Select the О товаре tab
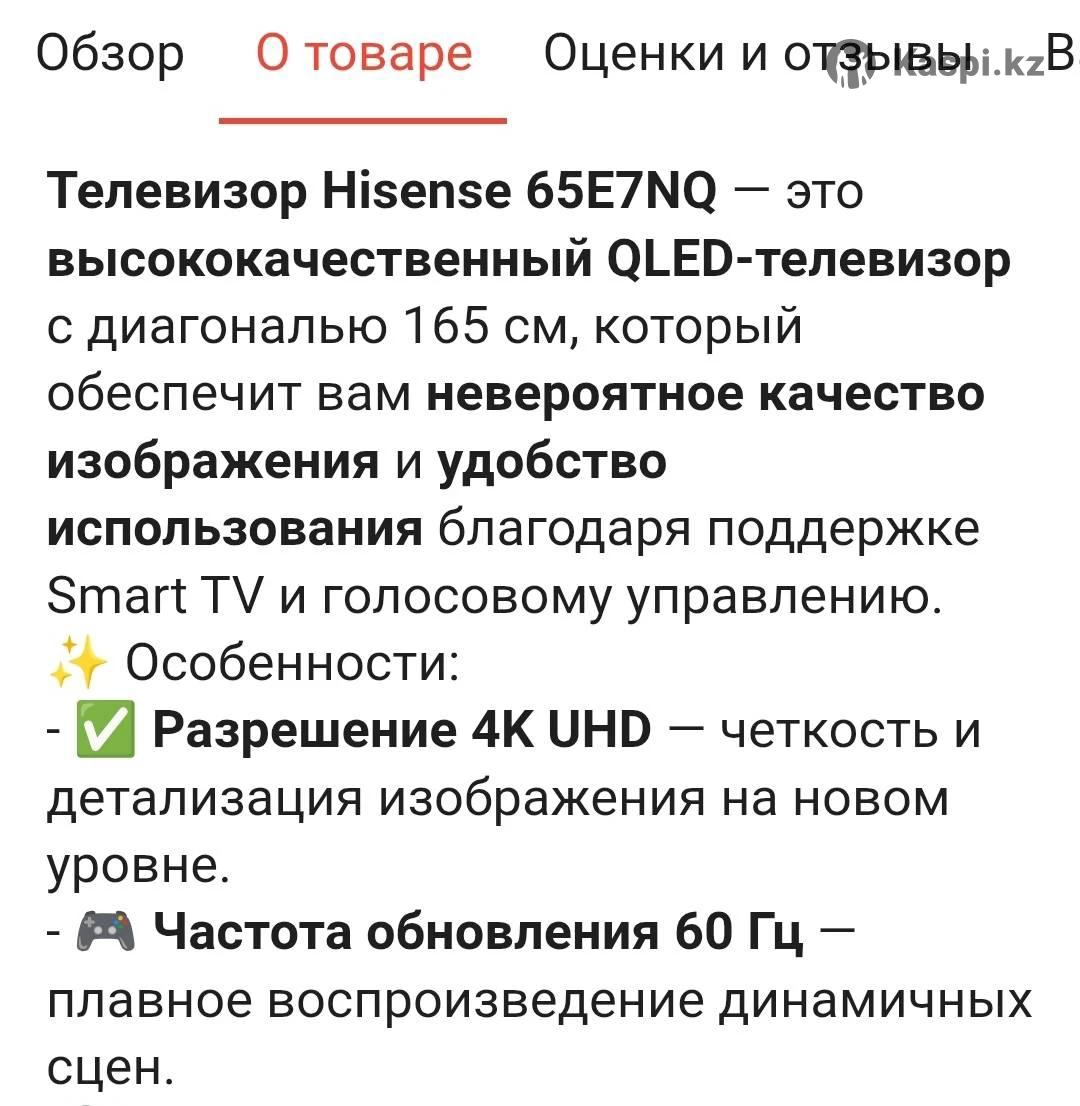The width and height of the screenshot is (1080, 1106). (364, 53)
